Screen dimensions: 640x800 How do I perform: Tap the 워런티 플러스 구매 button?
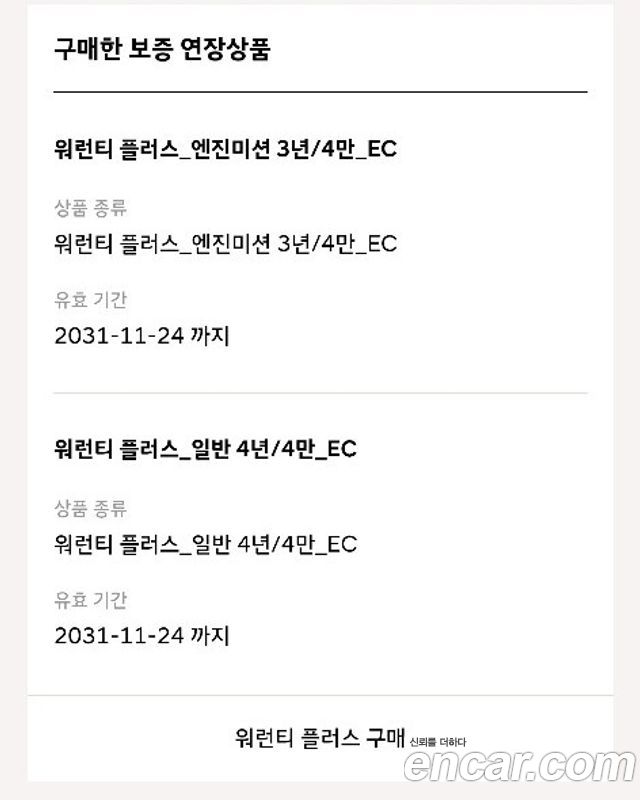coord(320,738)
